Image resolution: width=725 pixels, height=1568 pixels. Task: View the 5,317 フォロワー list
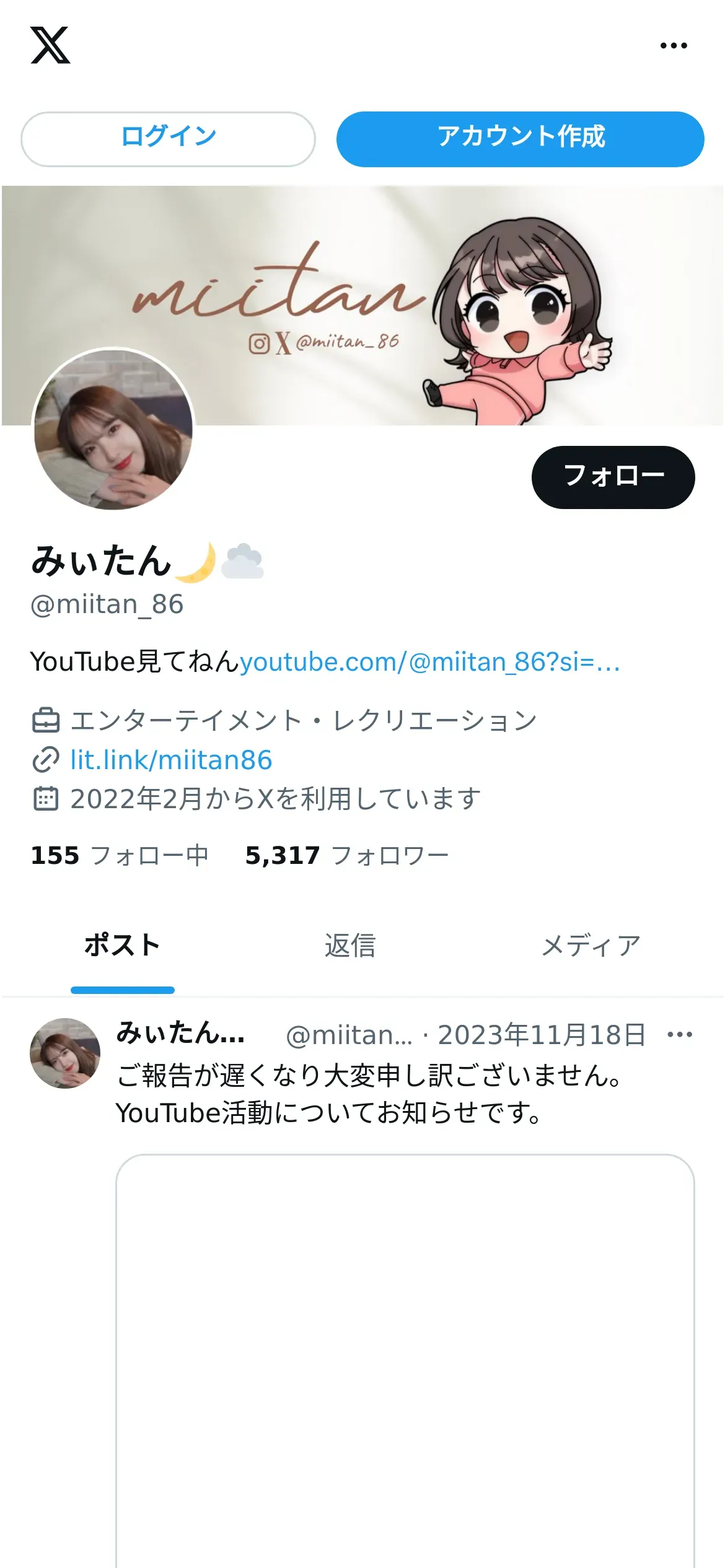(346, 855)
